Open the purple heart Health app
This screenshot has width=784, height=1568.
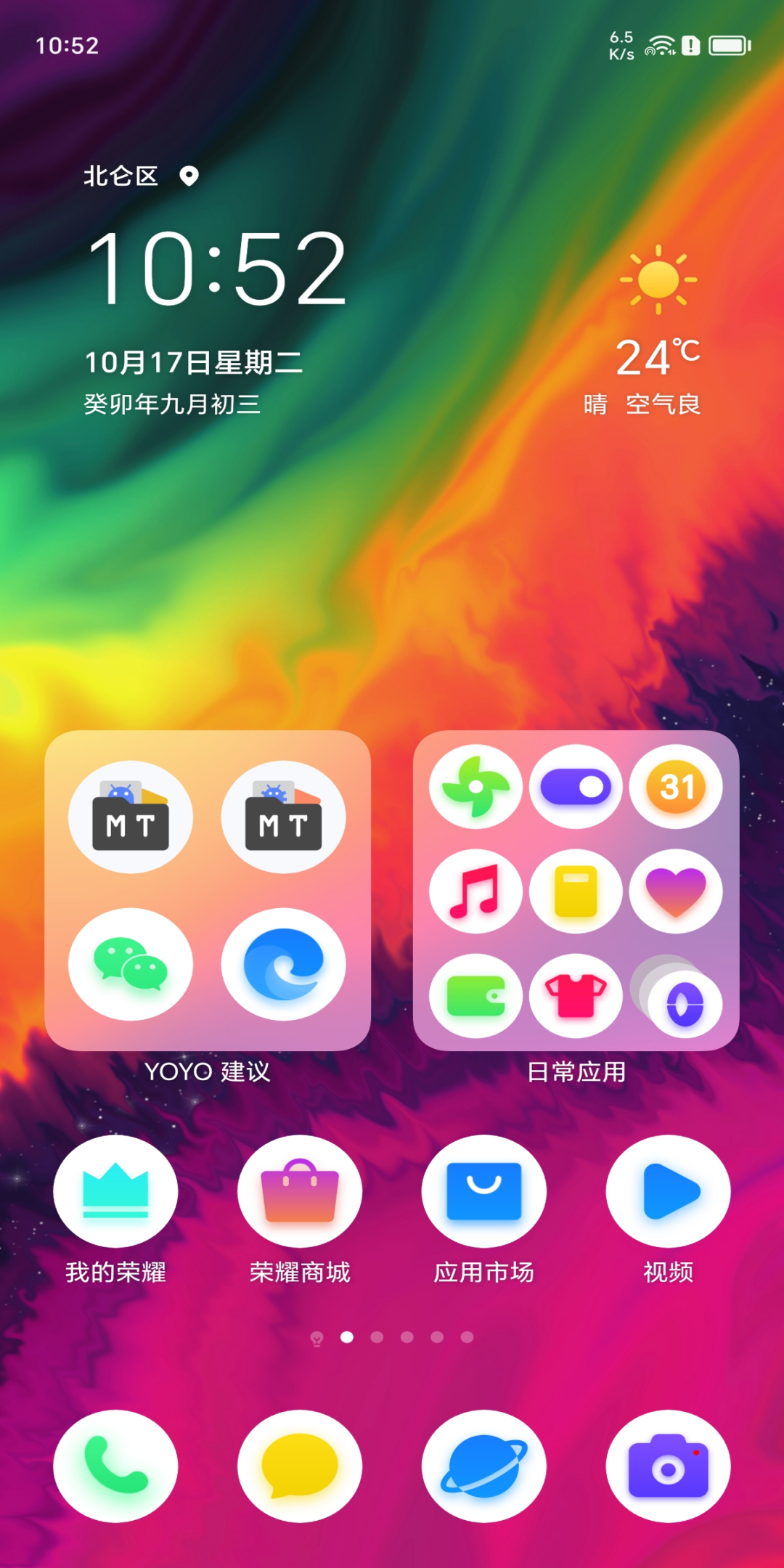pos(676,891)
